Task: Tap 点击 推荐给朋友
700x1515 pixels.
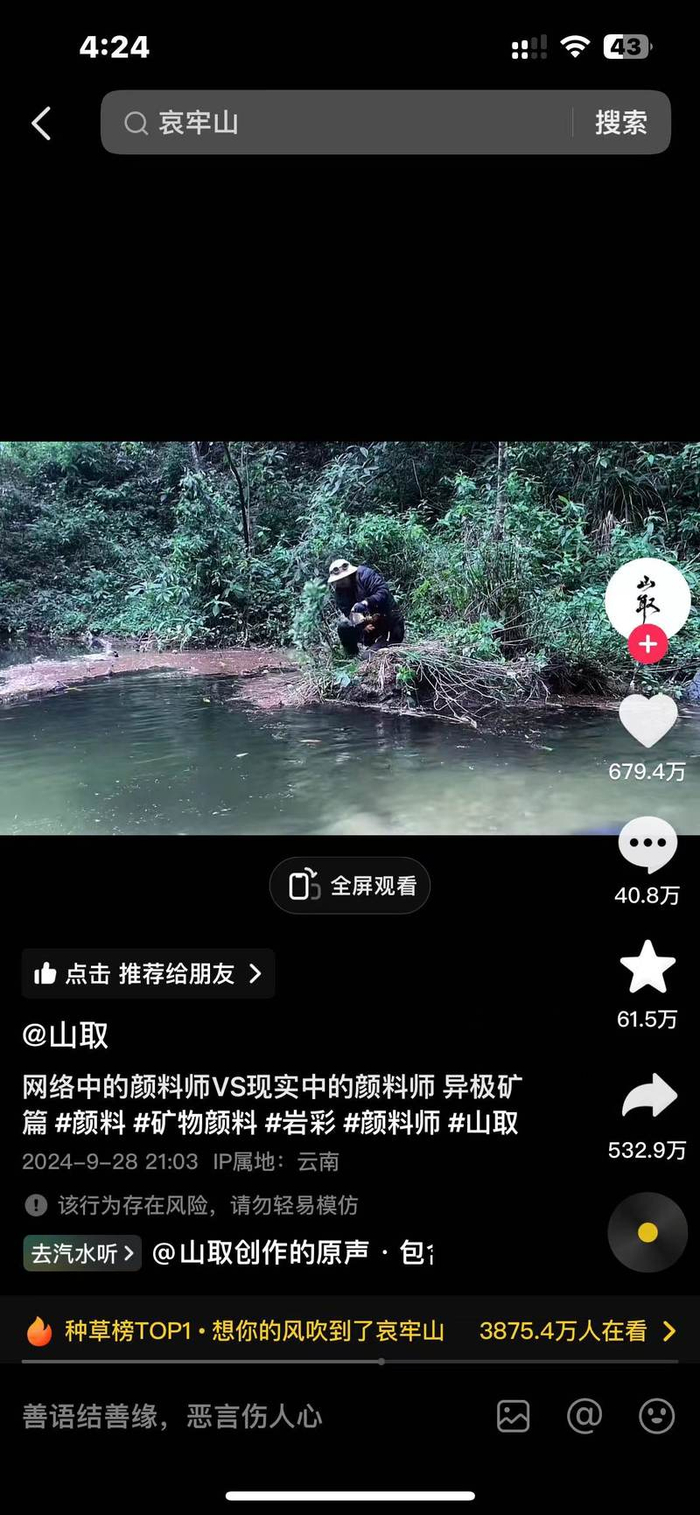Action: point(148,974)
